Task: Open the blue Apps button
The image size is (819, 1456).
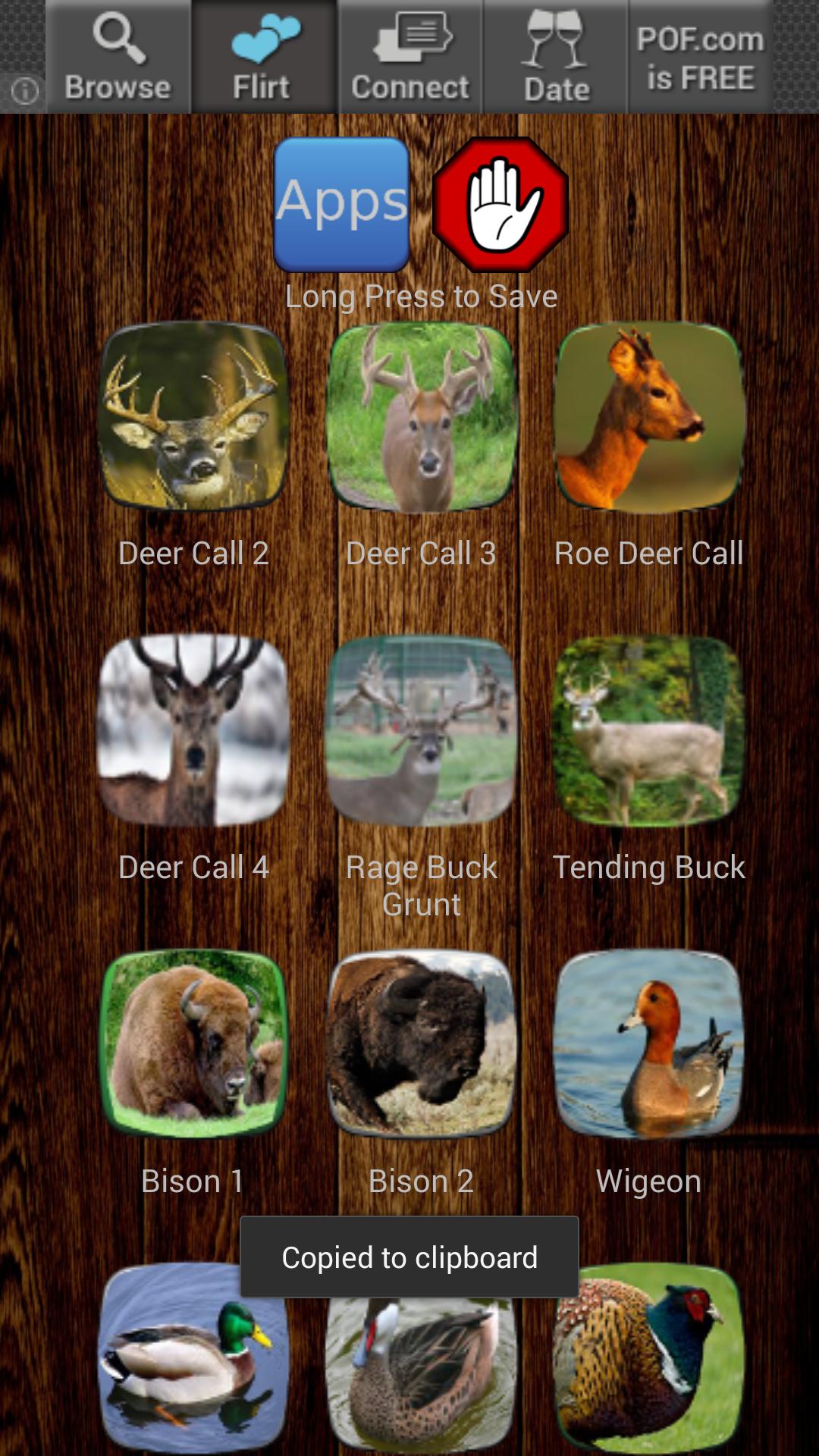Action: click(x=341, y=204)
